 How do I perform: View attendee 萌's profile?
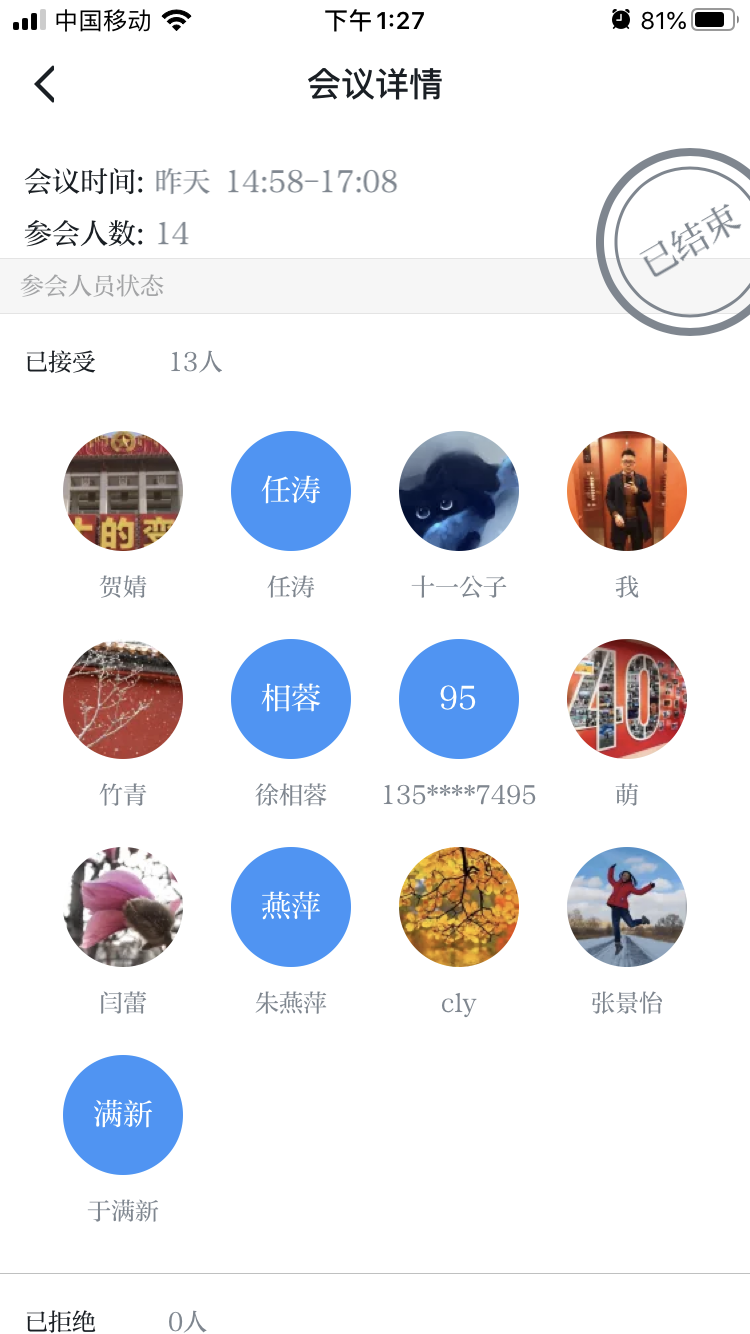coord(627,699)
